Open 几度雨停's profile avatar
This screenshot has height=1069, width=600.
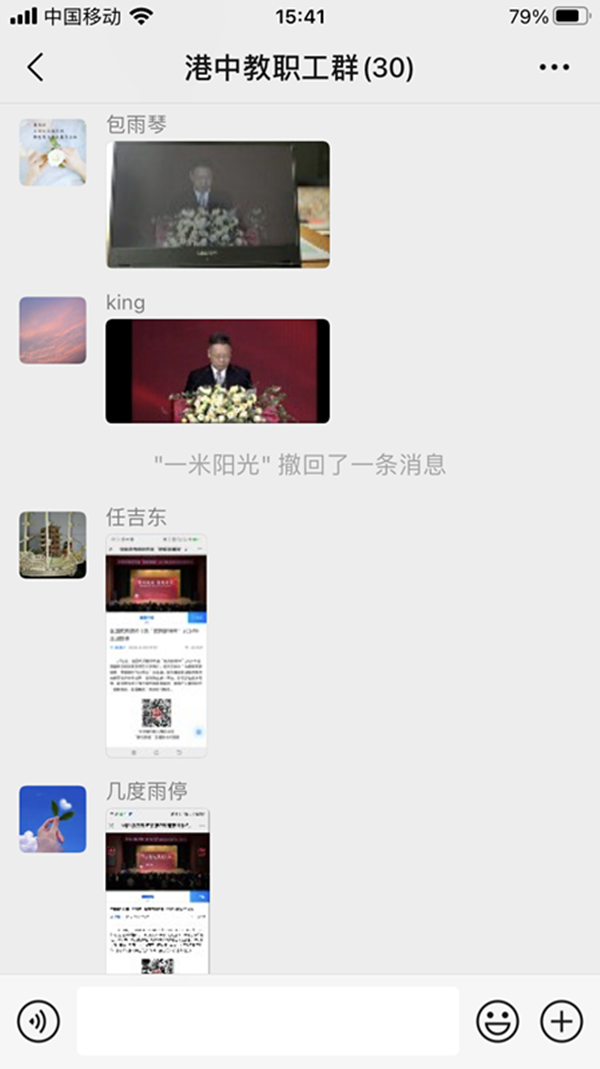click(x=52, y=819)
